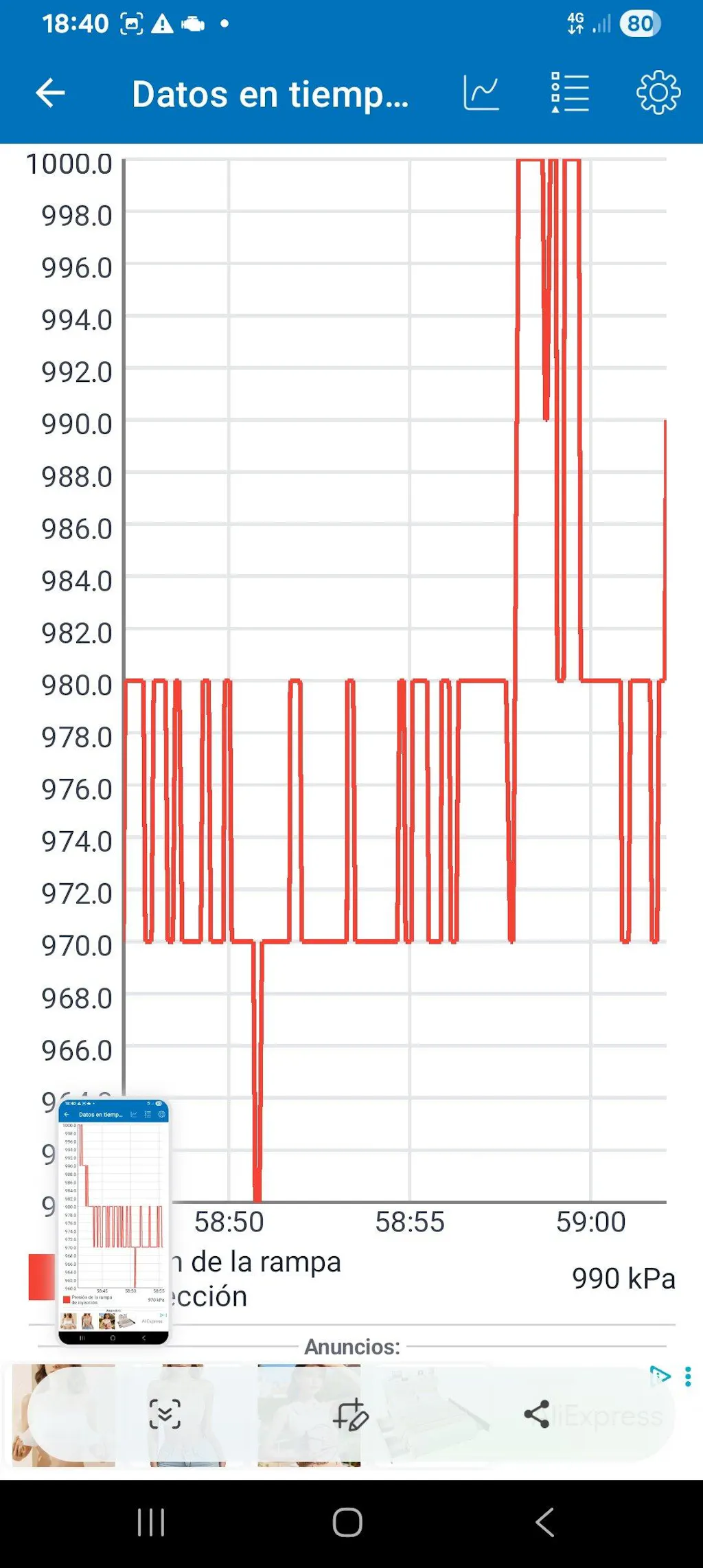The image size is (703, 1568).
Task: Open the screenshot preview thumbnail
Action: (113, 1221)
